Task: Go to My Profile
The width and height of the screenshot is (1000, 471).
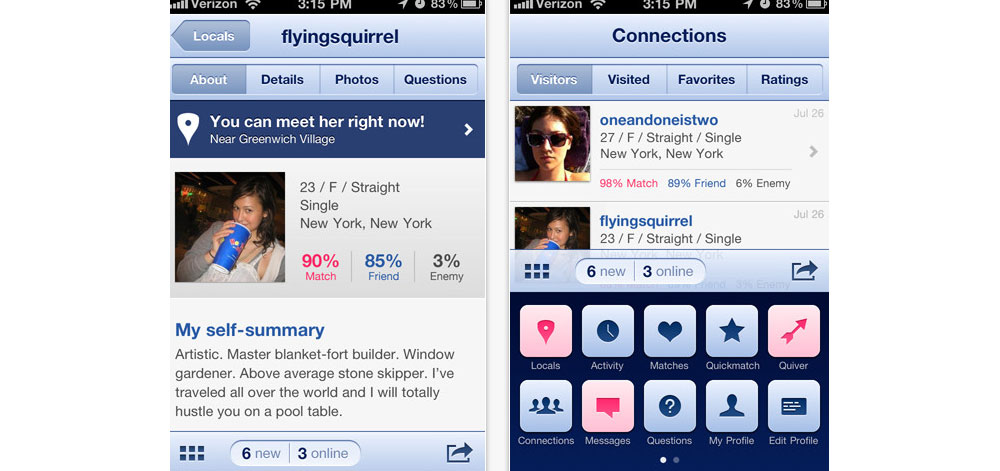Action: tap(731, 407)
